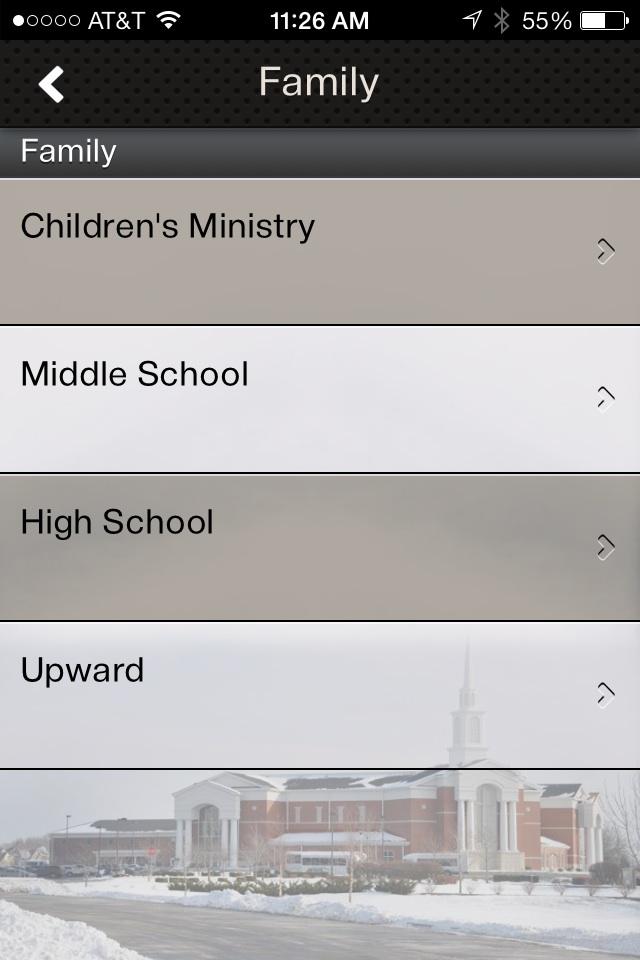The height and width of the screenshot is (960, 640).
Task: Open the Children's Ministry row
Action: click(320, 252)
